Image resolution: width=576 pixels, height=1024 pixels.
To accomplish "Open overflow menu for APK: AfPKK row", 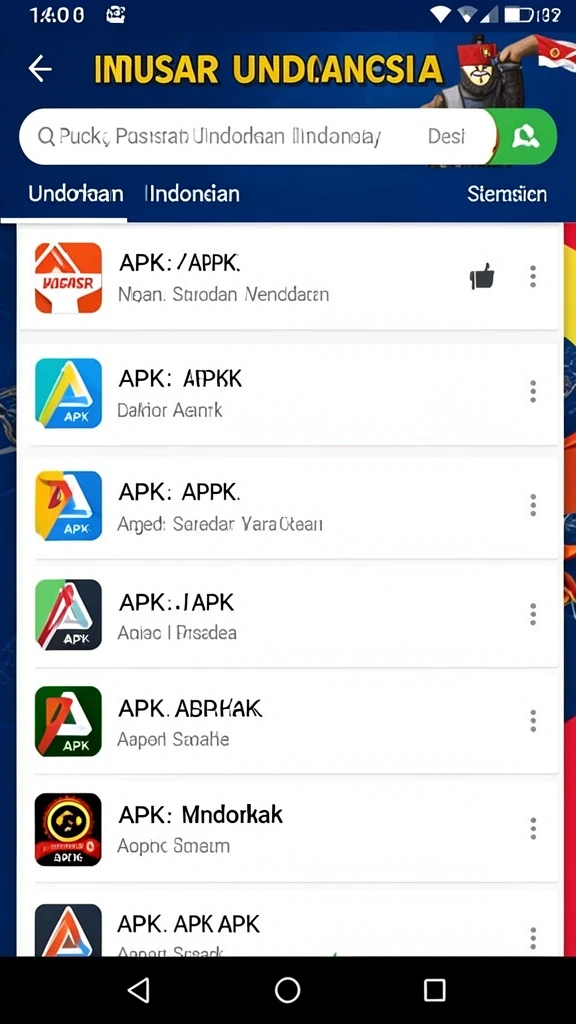I will pyautogui.click(x=533, y=391).
